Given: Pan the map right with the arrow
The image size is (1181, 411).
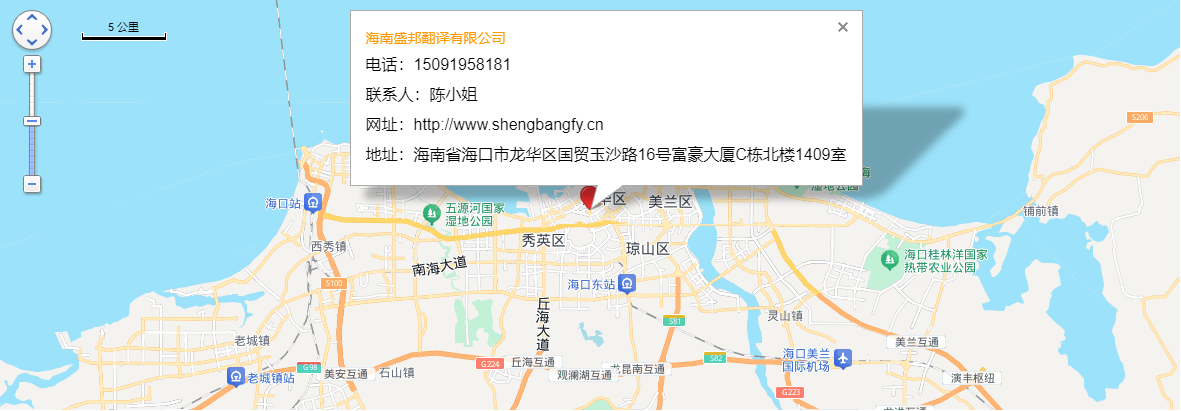Looking at the screenshot, I should (x=45, y=30).
